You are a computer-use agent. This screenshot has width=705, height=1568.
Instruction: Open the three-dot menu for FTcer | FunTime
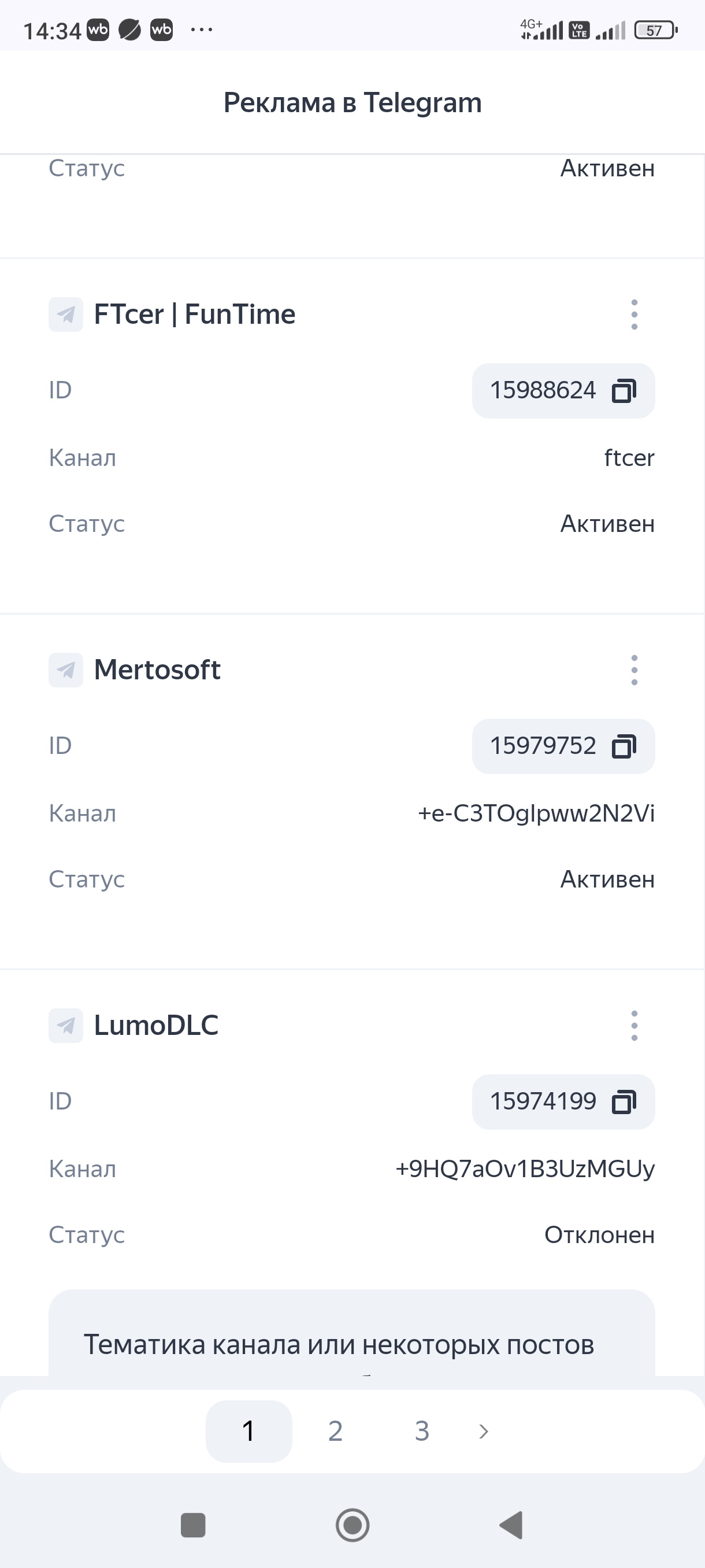click(634, 315)
